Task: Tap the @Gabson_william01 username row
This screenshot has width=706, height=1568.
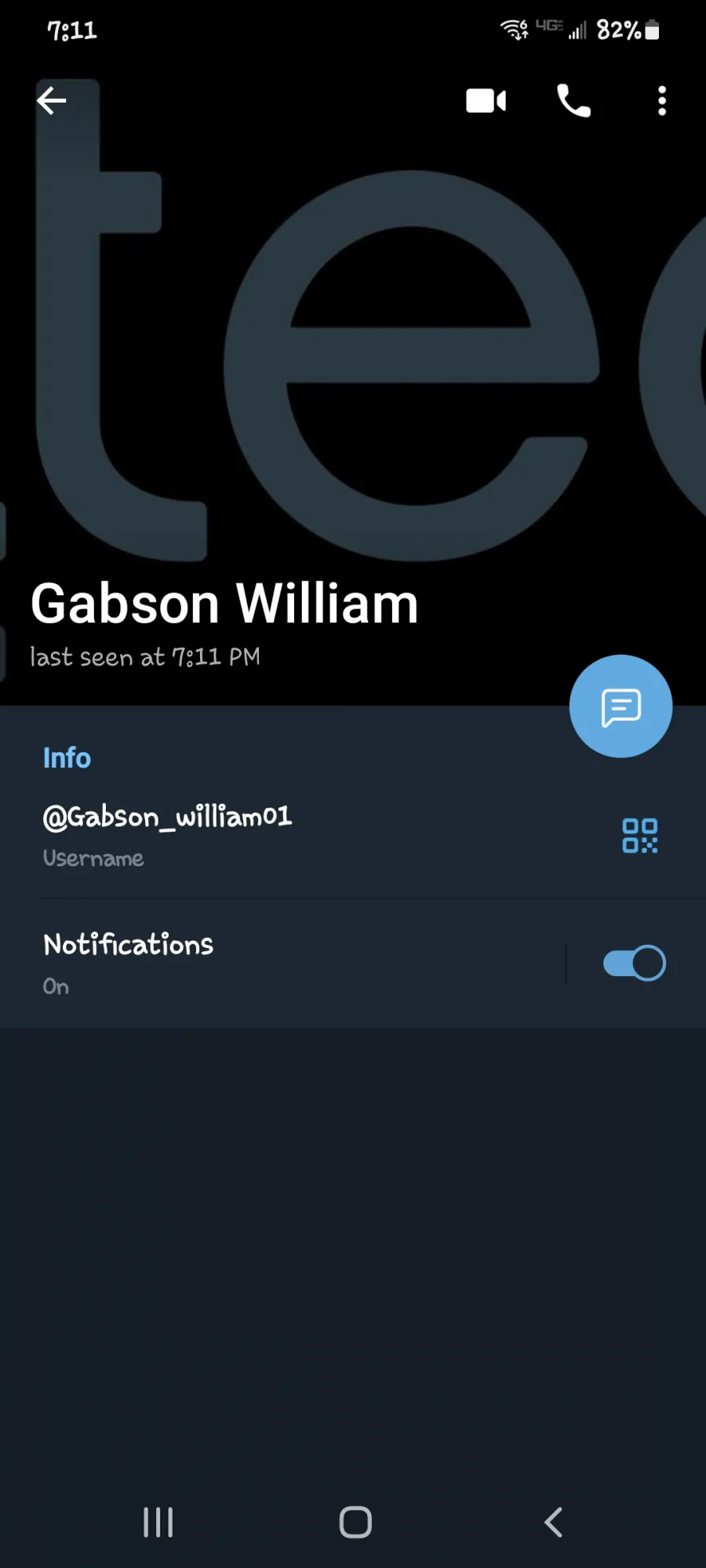Action: click(298, 836)
